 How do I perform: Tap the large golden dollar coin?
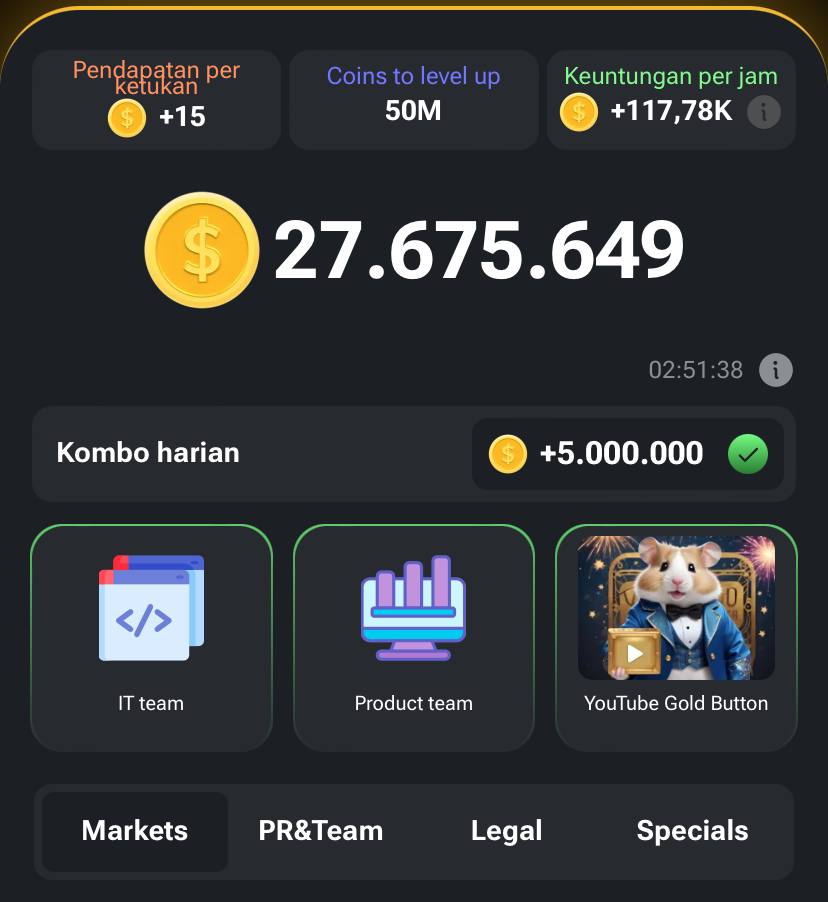[201, 249]
